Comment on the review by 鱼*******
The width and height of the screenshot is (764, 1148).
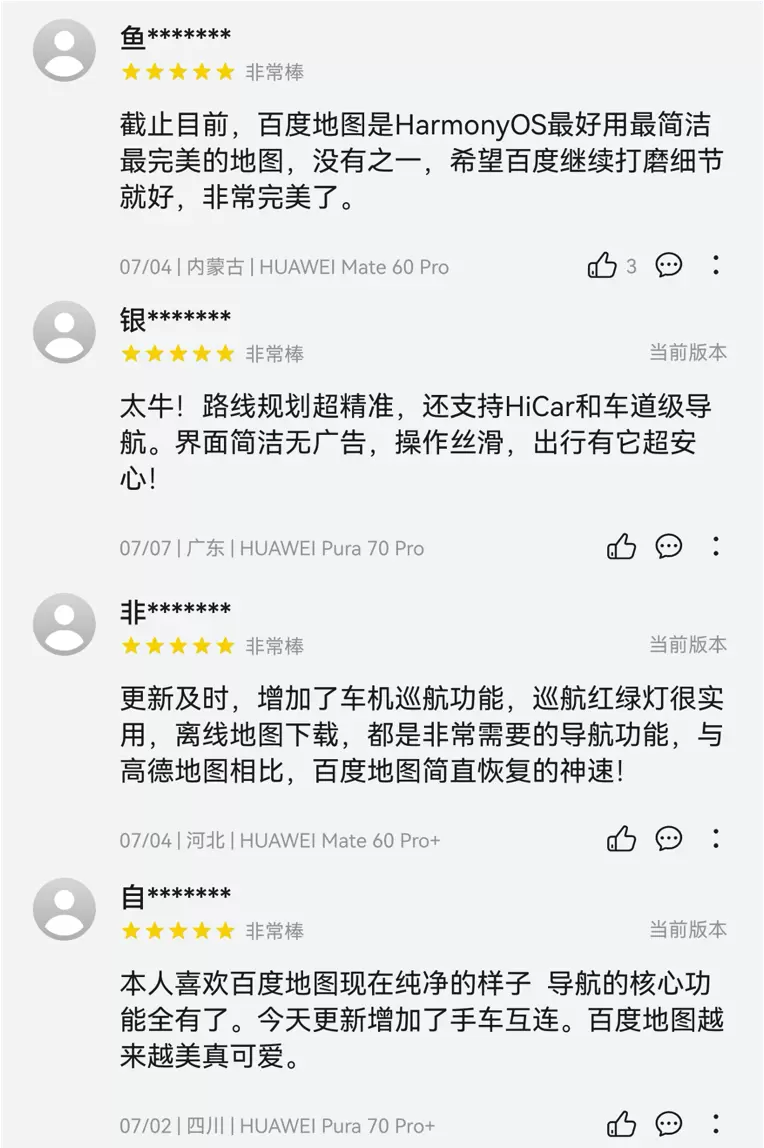[669, 266]
